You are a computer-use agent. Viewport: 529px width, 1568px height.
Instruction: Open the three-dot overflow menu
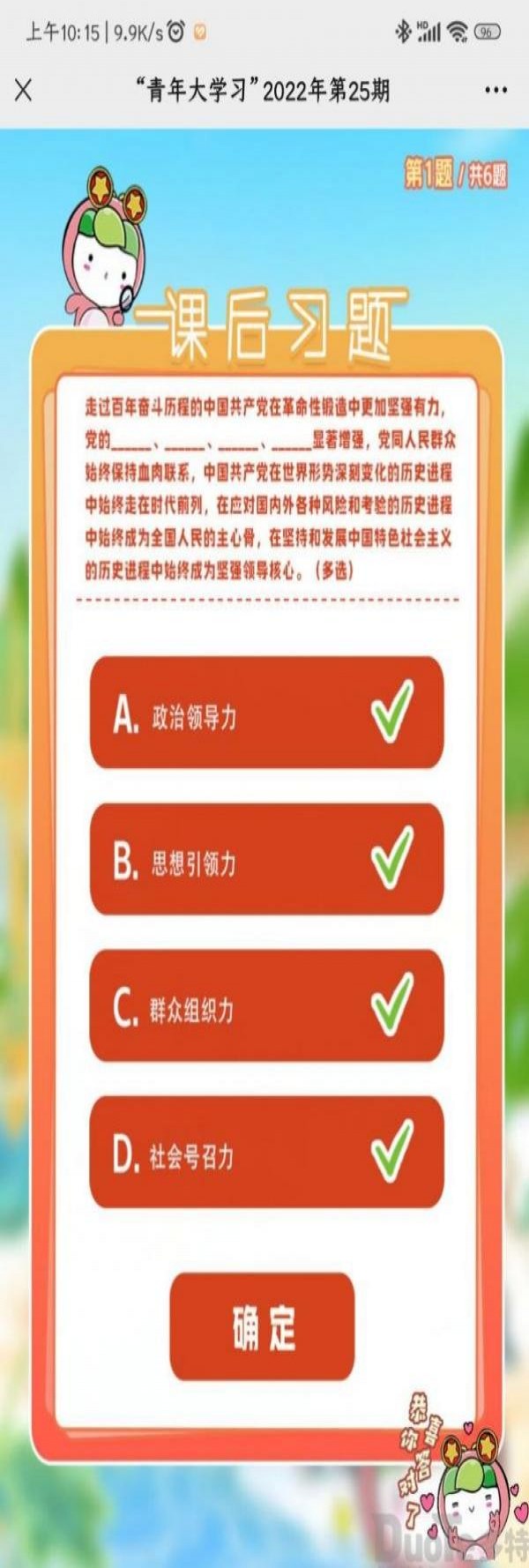pos(495,90)
